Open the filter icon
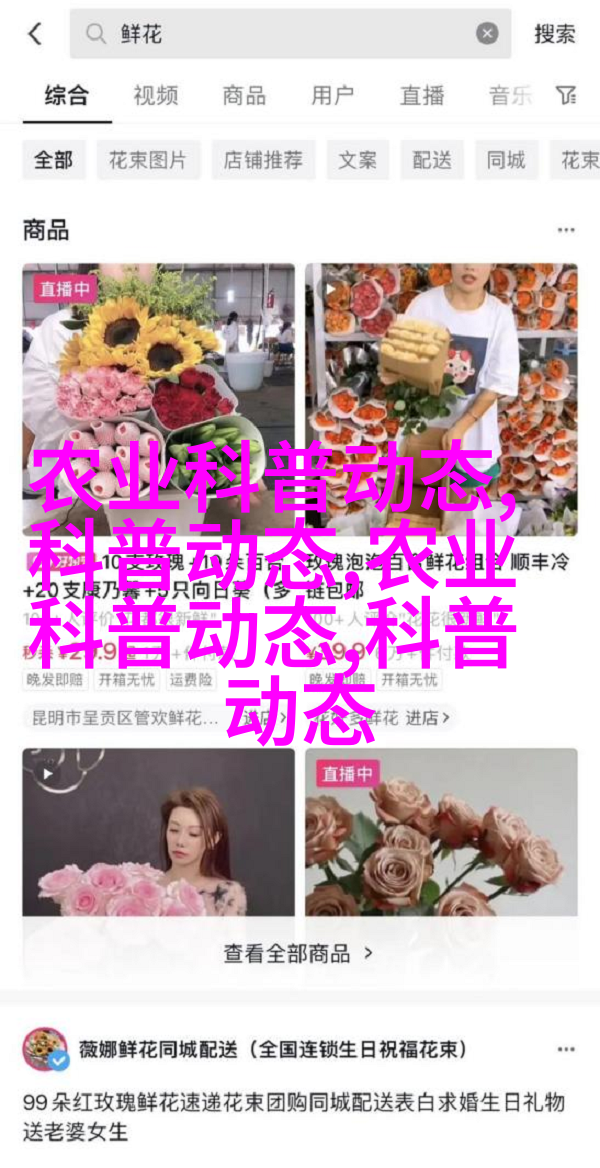The width and height of the screenshot is (600, 1168). [x=567, y=96]
